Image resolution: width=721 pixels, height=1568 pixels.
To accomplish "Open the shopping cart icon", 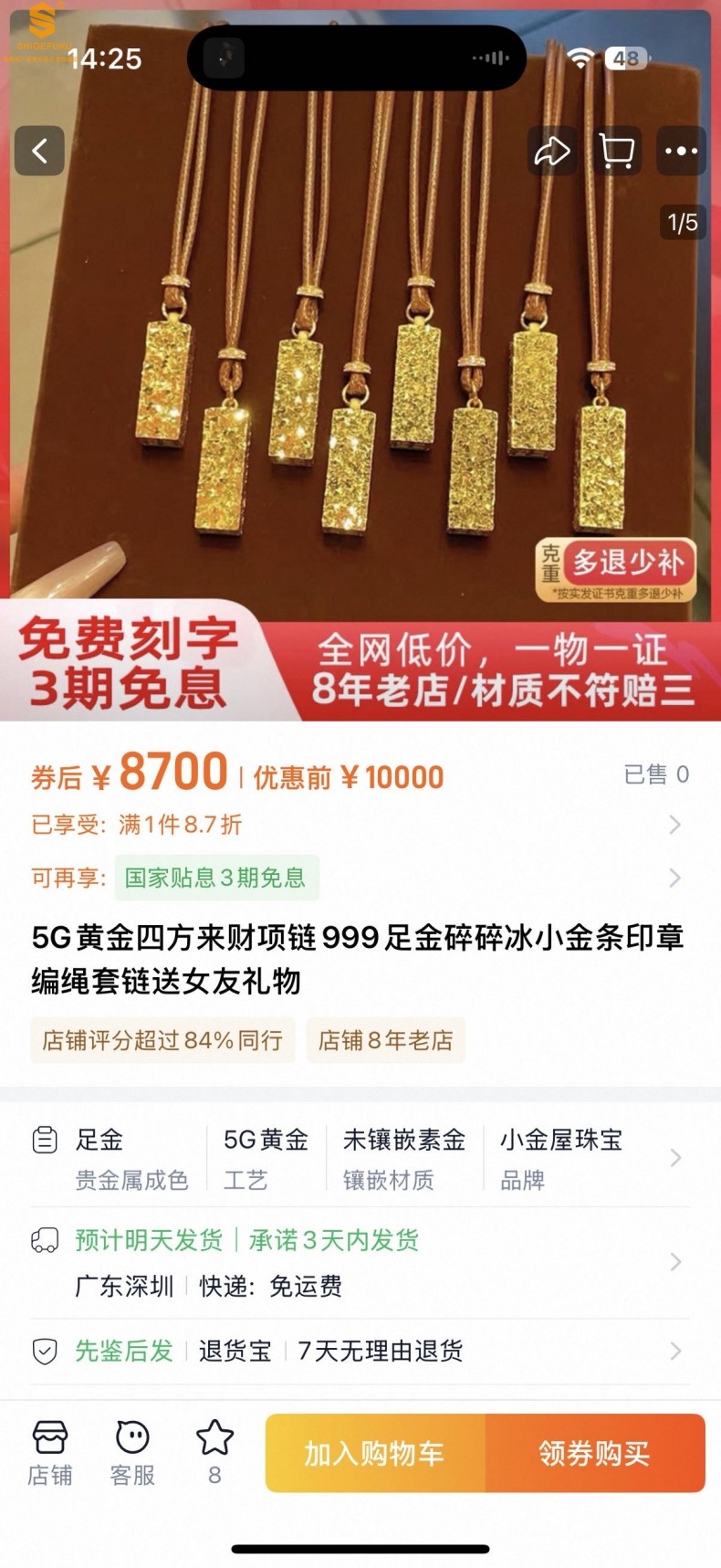I will (616, 151).
